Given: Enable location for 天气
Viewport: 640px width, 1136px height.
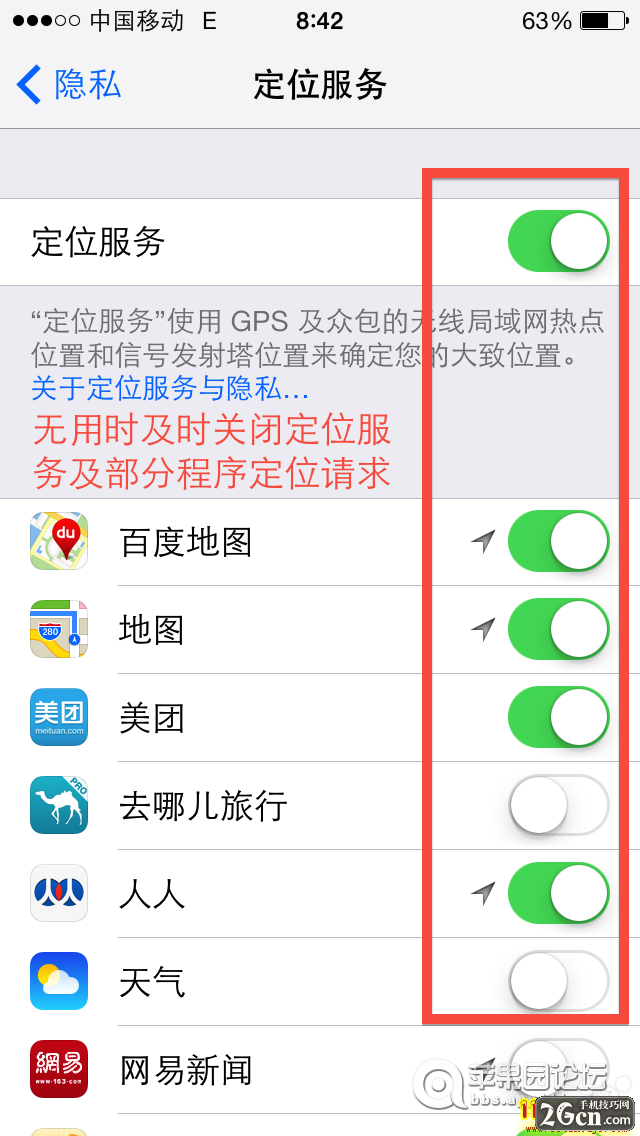Looking at the screenshot, I should pos(558,981).
